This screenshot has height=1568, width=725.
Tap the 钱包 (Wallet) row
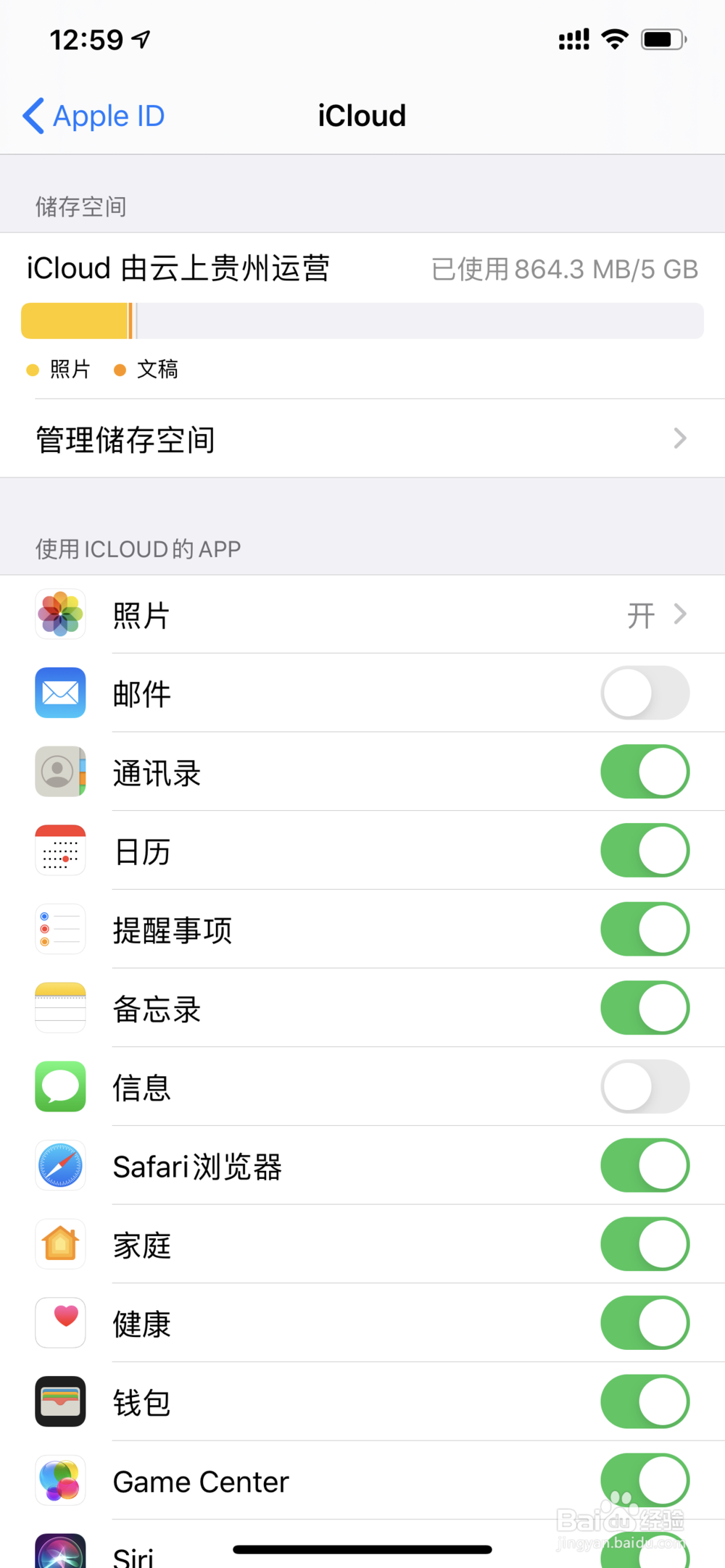290,1401
